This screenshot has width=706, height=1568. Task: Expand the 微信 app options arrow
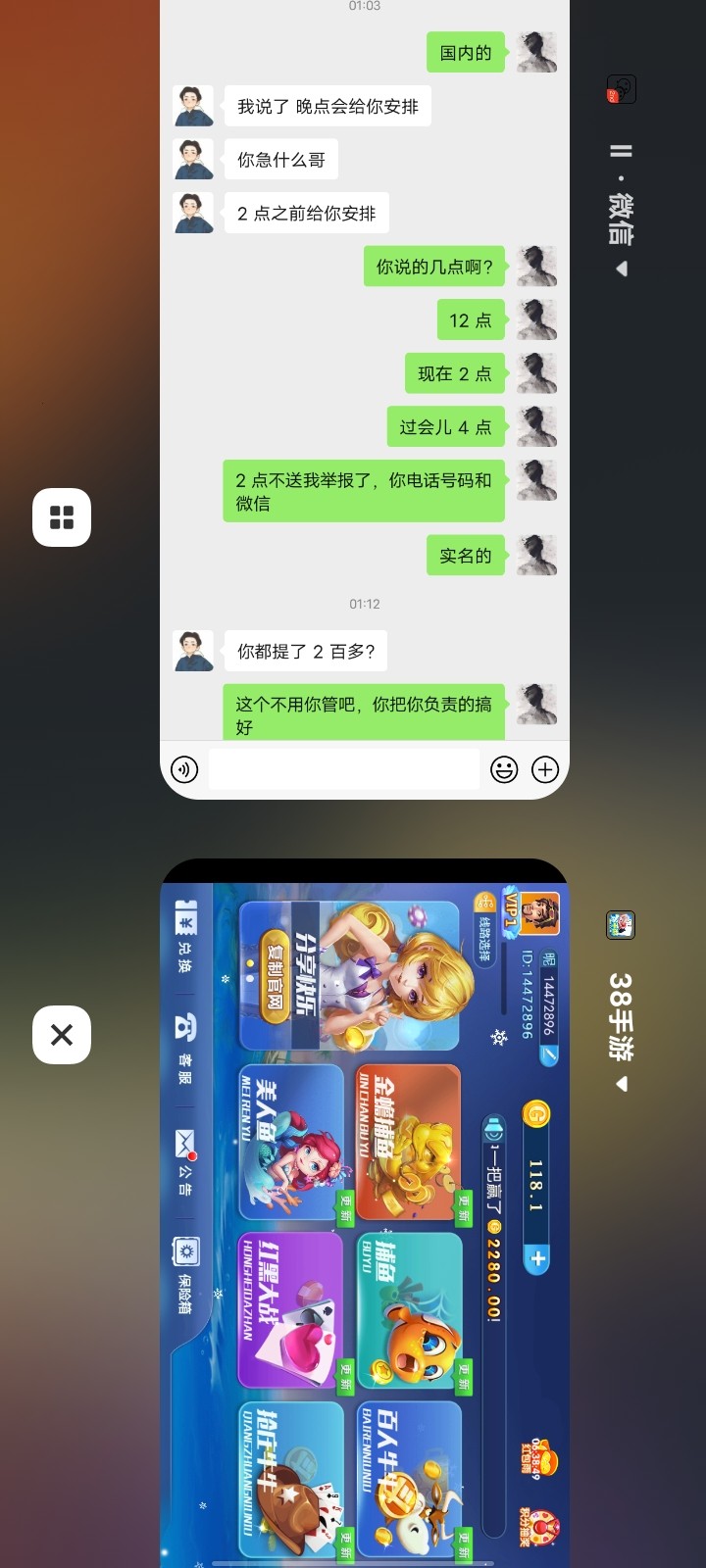(x=622, y=269)
